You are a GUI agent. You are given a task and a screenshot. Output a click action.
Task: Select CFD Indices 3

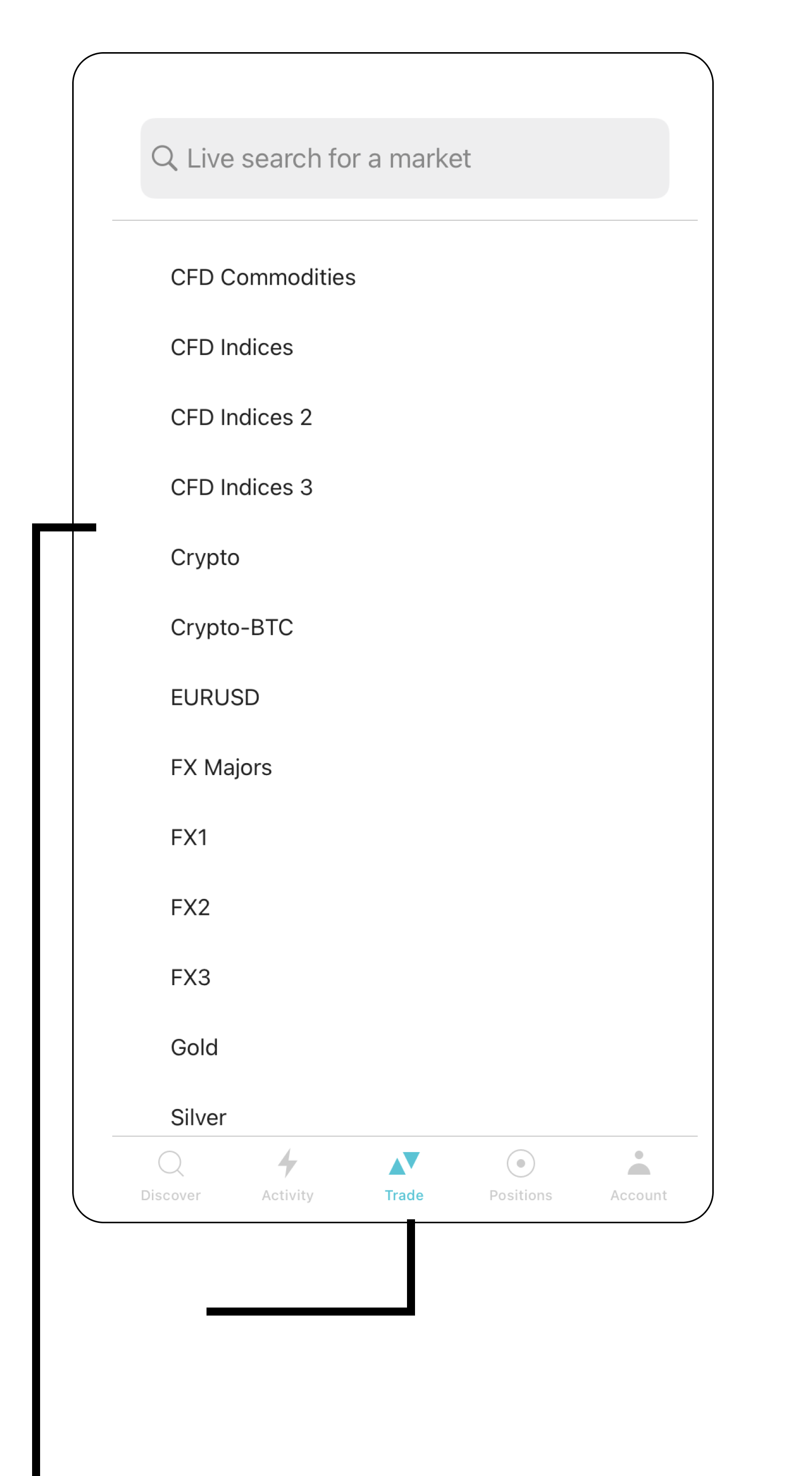(404, 487)
